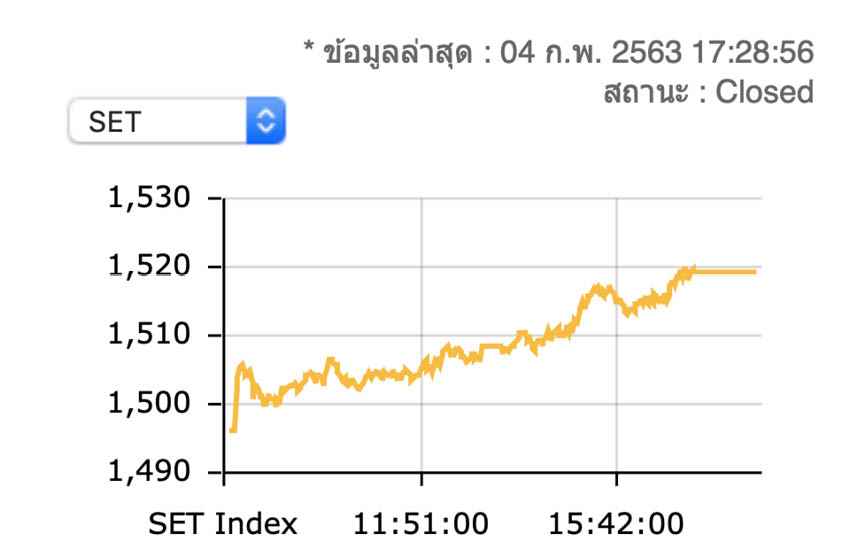Open the SET index dropdown selector
This screenshot has width=850, height=550.
[177, 122]
